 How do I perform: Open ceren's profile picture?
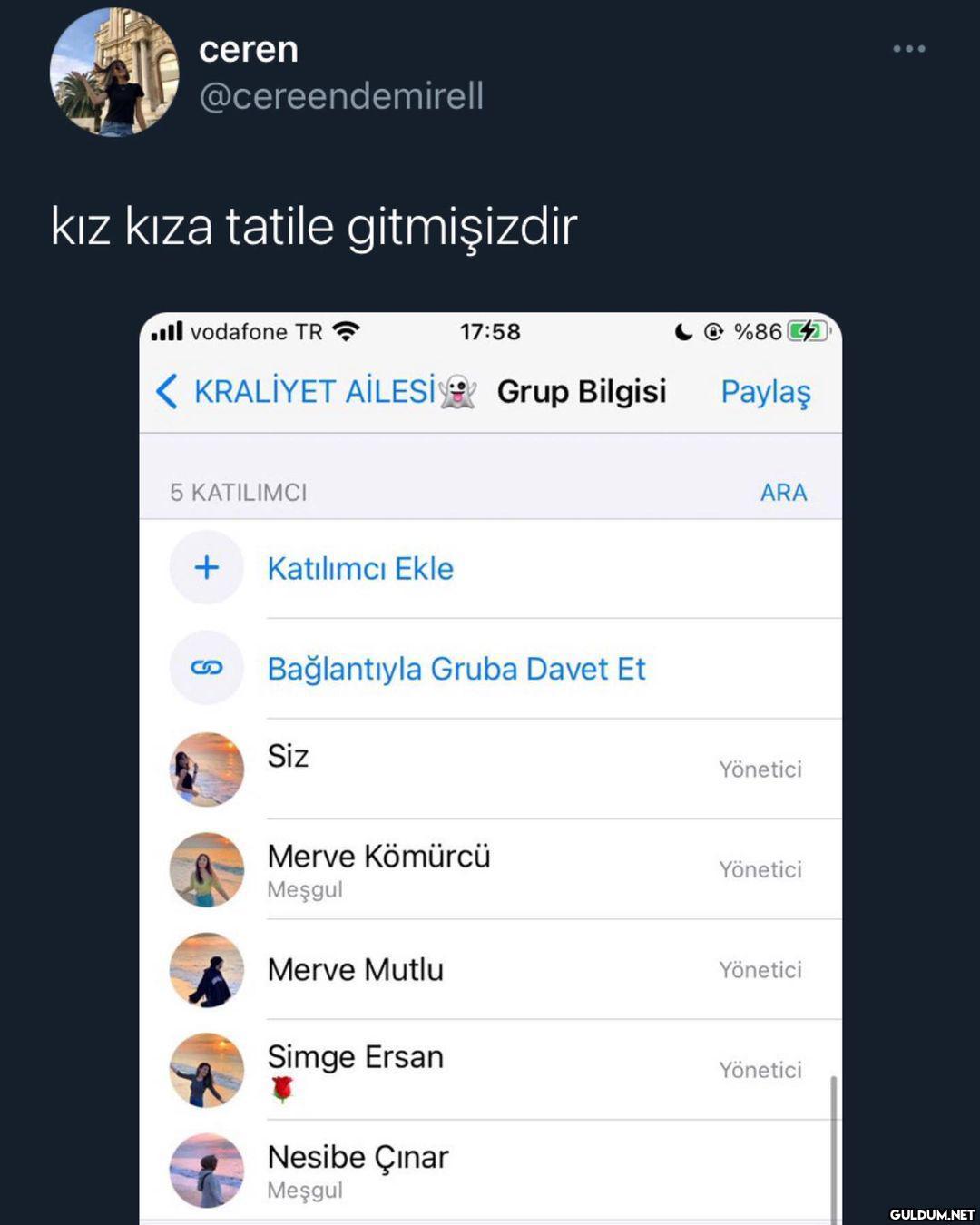[x=114, y=73]
